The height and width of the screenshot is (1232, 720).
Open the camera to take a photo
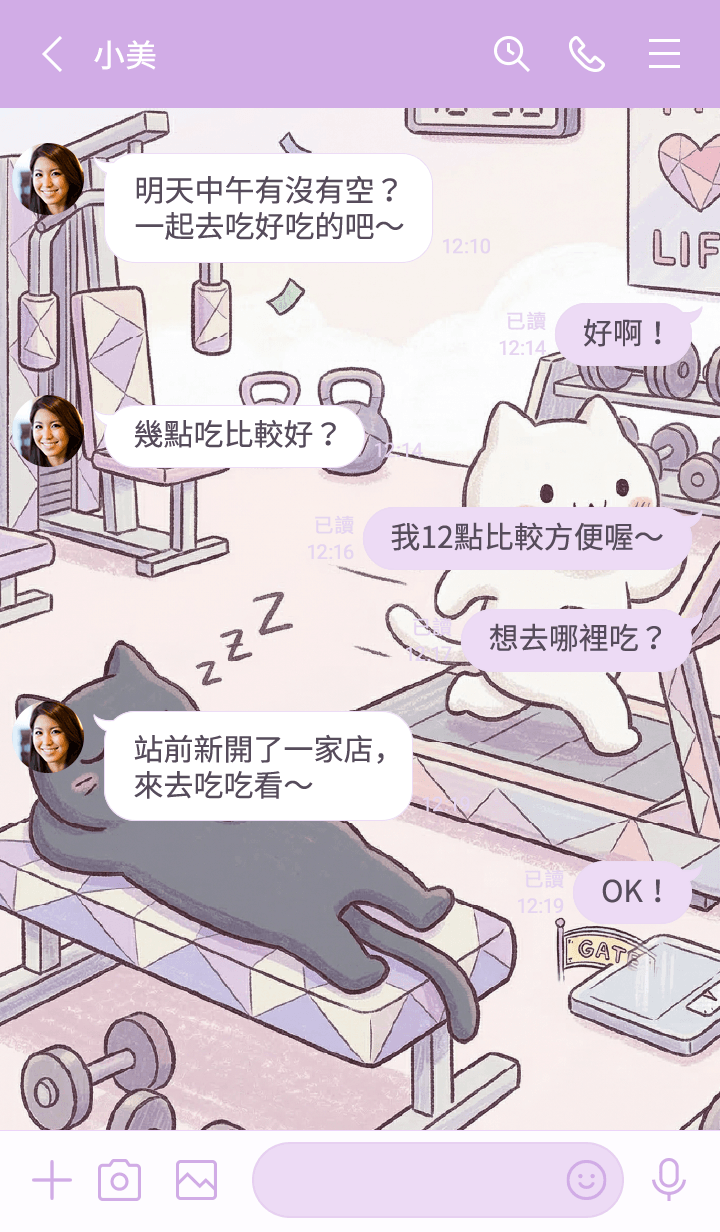119,1181
